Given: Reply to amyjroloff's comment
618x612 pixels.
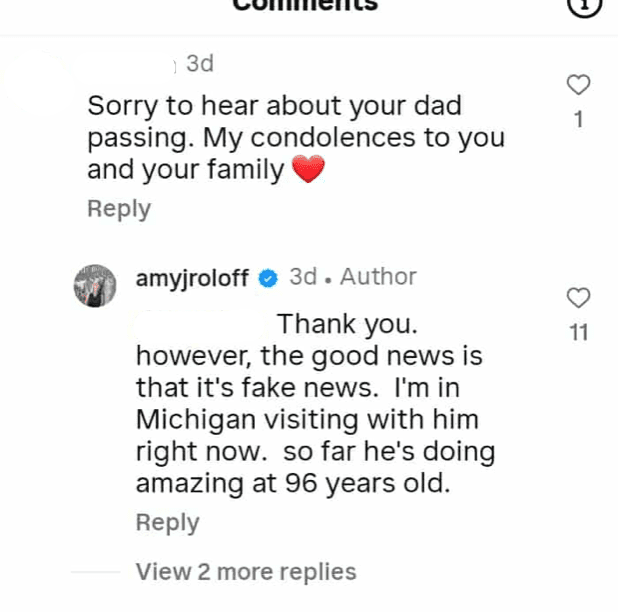Looking at the screenshot, I should pyautogui.click(x=167, y=522).
